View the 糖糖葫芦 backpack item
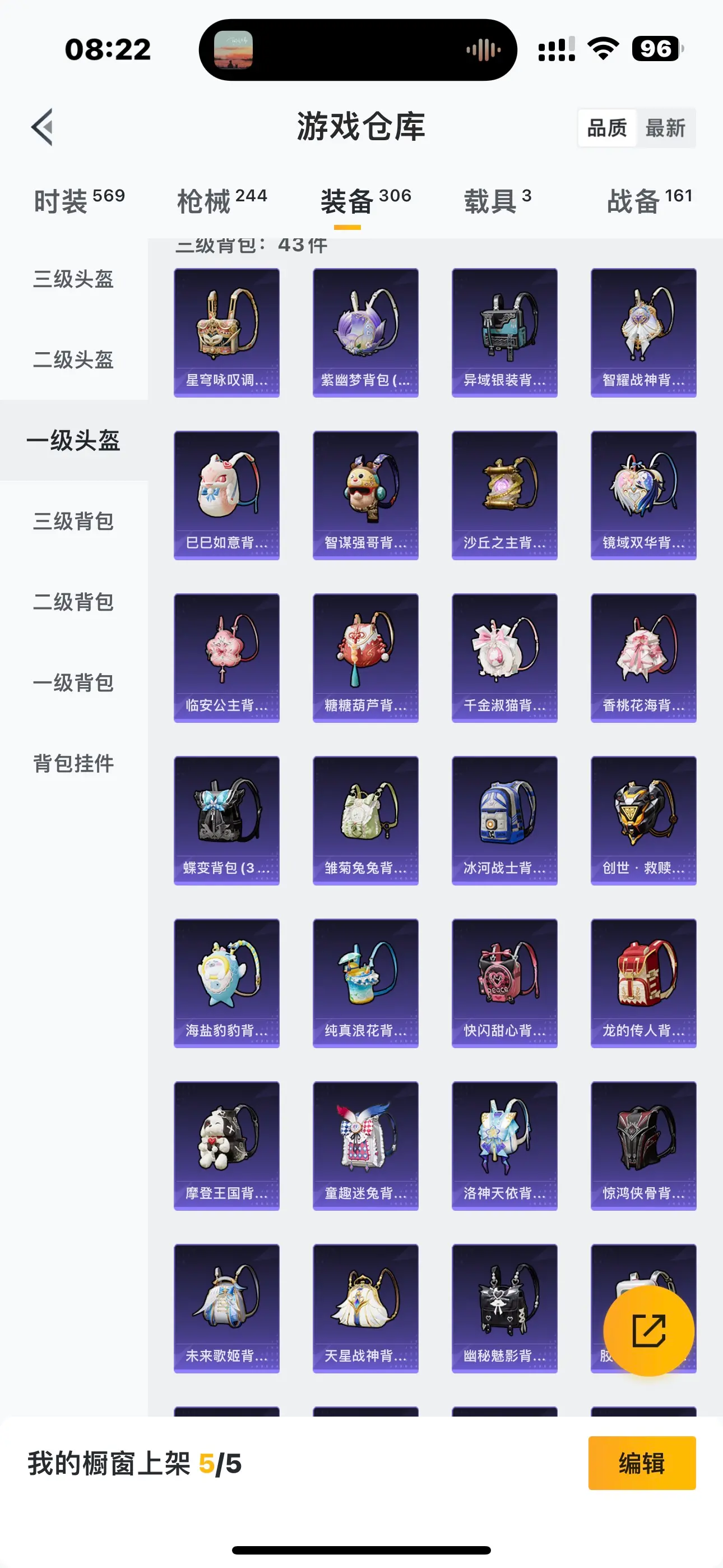The image size is (723, 1568). 365,657
